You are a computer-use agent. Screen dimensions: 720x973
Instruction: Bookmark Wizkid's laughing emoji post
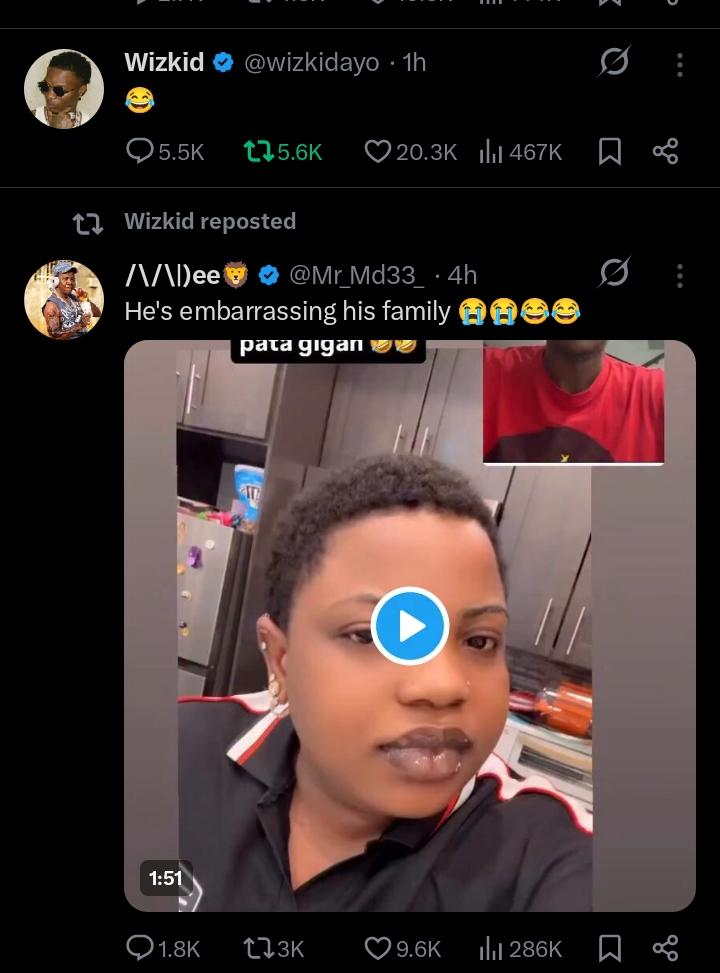[x=609, y=151]
